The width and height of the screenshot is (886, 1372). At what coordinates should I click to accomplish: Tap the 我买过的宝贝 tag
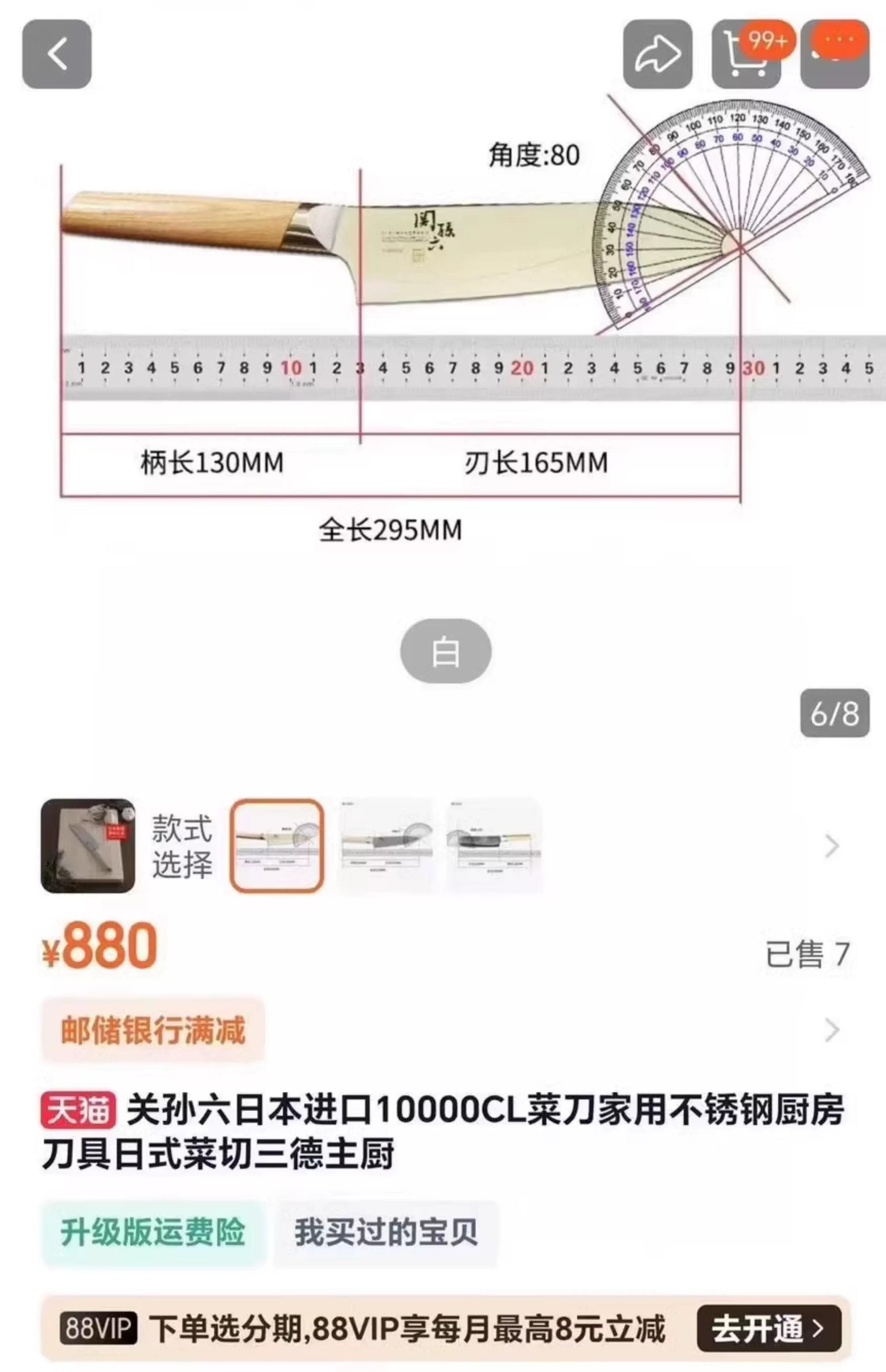pyautogui.click(x=386, y=1232)
